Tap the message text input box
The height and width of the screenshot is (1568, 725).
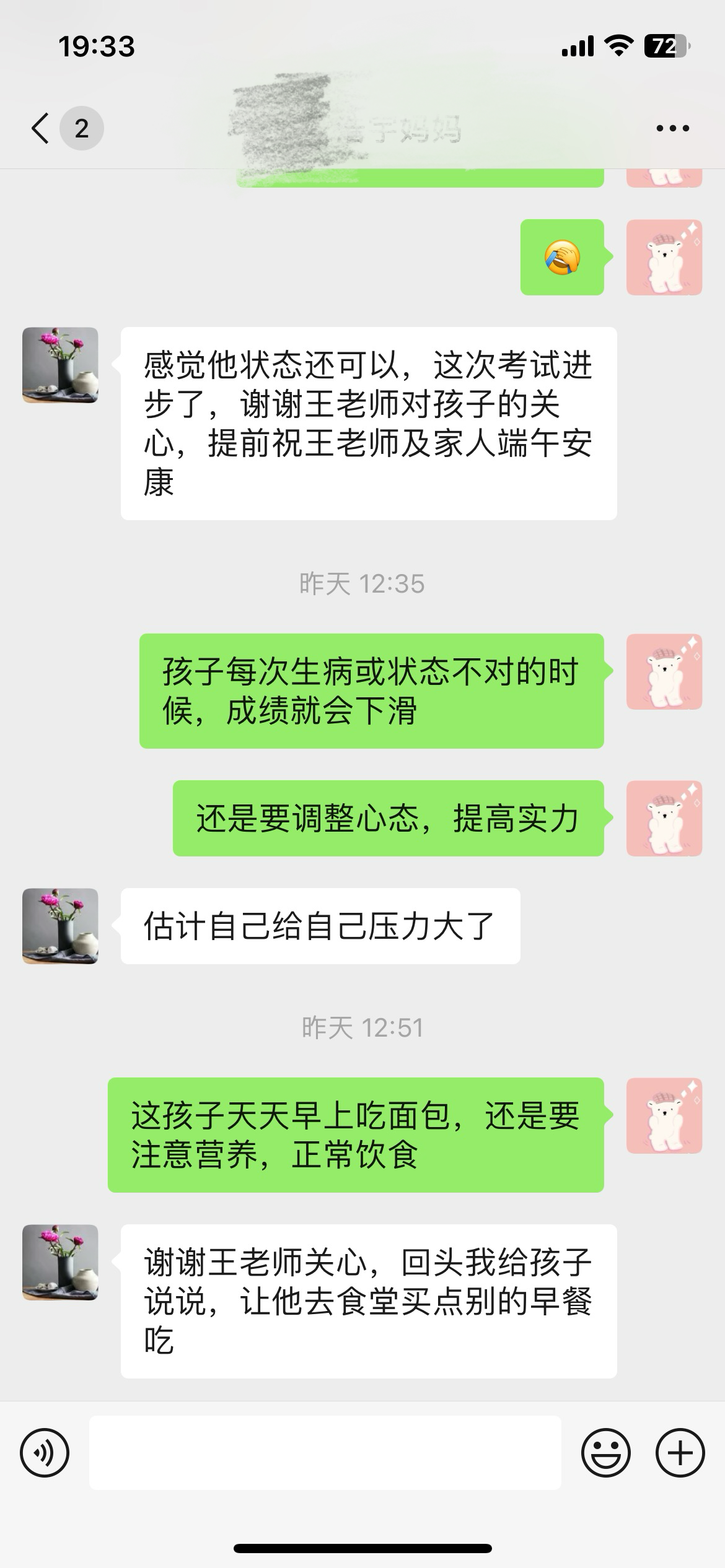[x=325, y=1453]
